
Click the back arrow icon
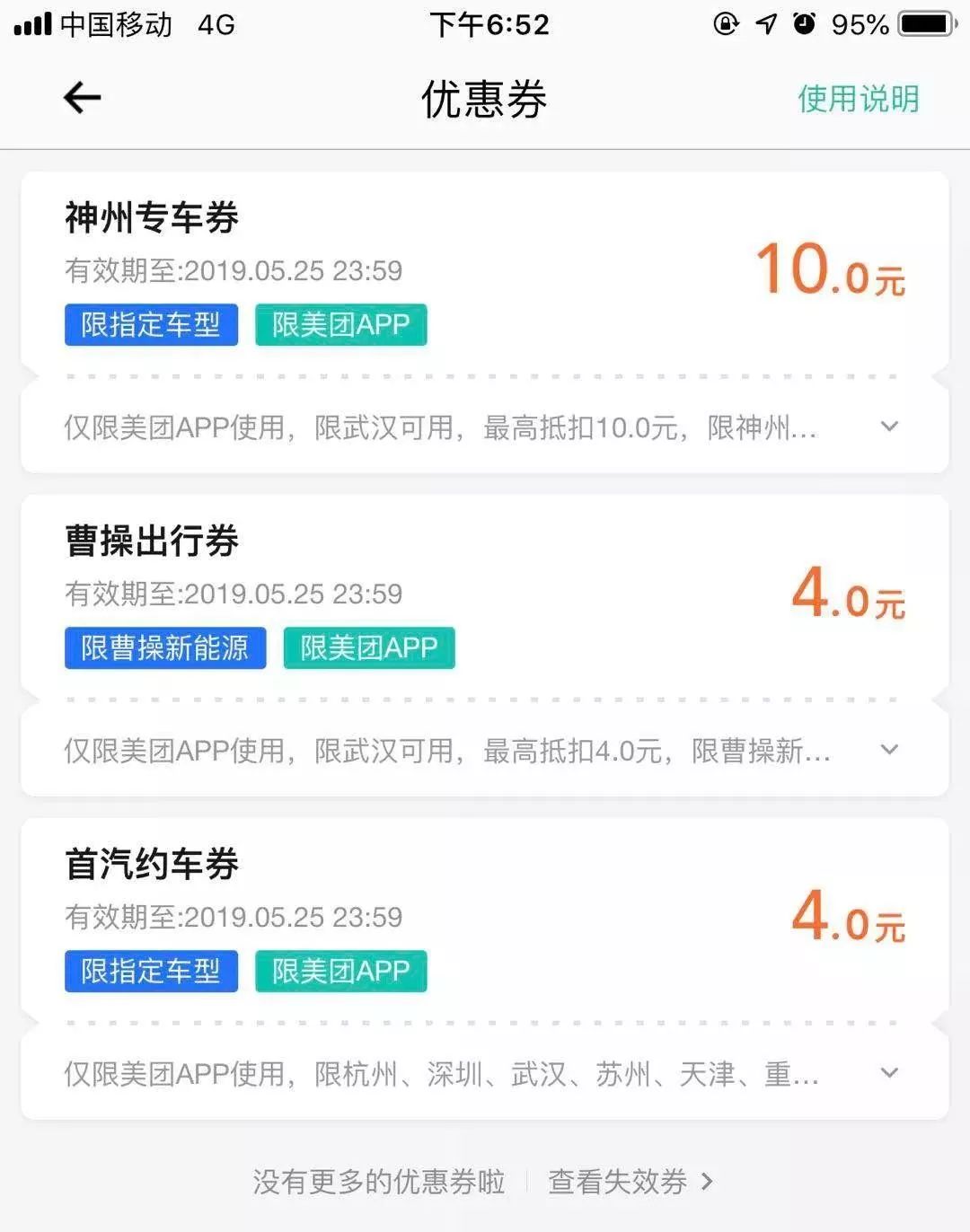click(81, 97)
